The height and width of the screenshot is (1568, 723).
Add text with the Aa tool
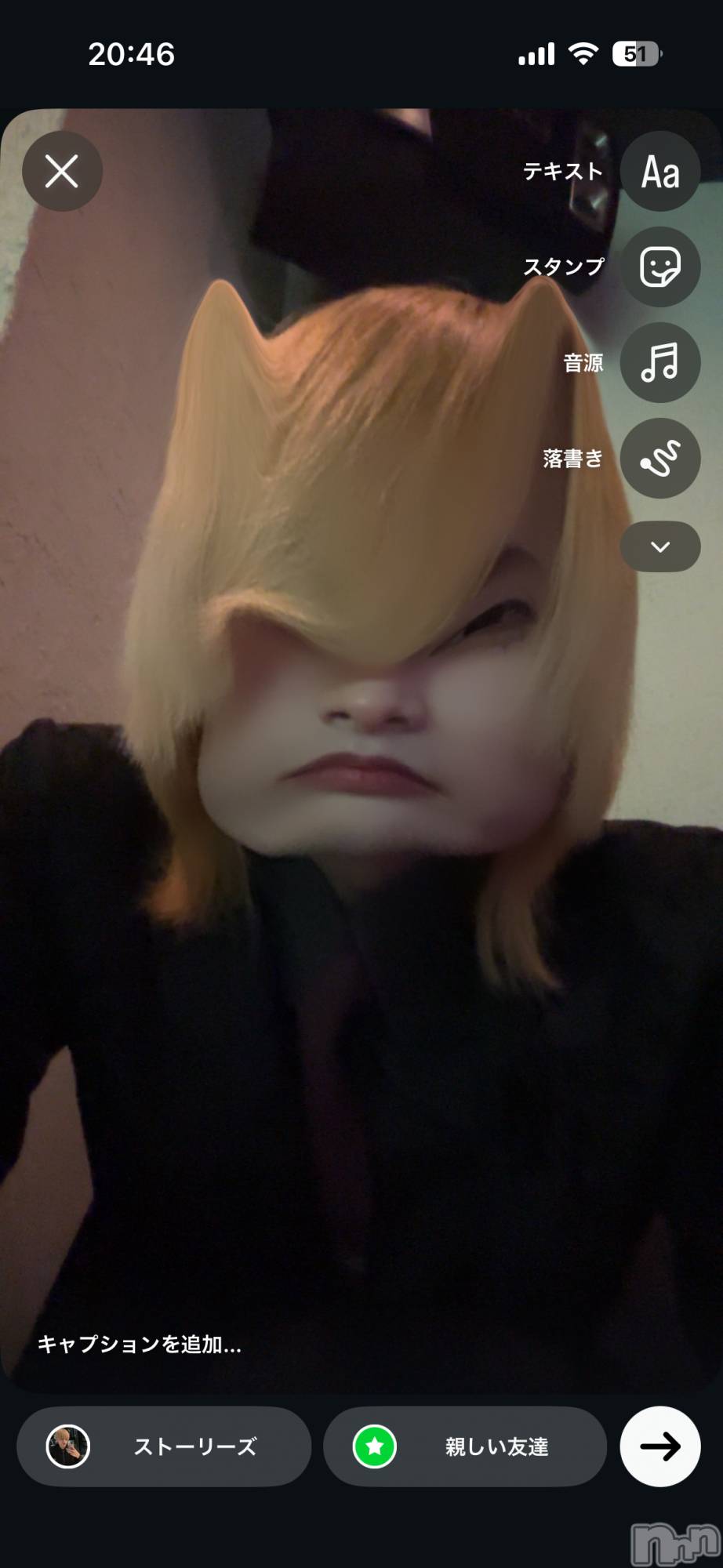click(659, 171)
